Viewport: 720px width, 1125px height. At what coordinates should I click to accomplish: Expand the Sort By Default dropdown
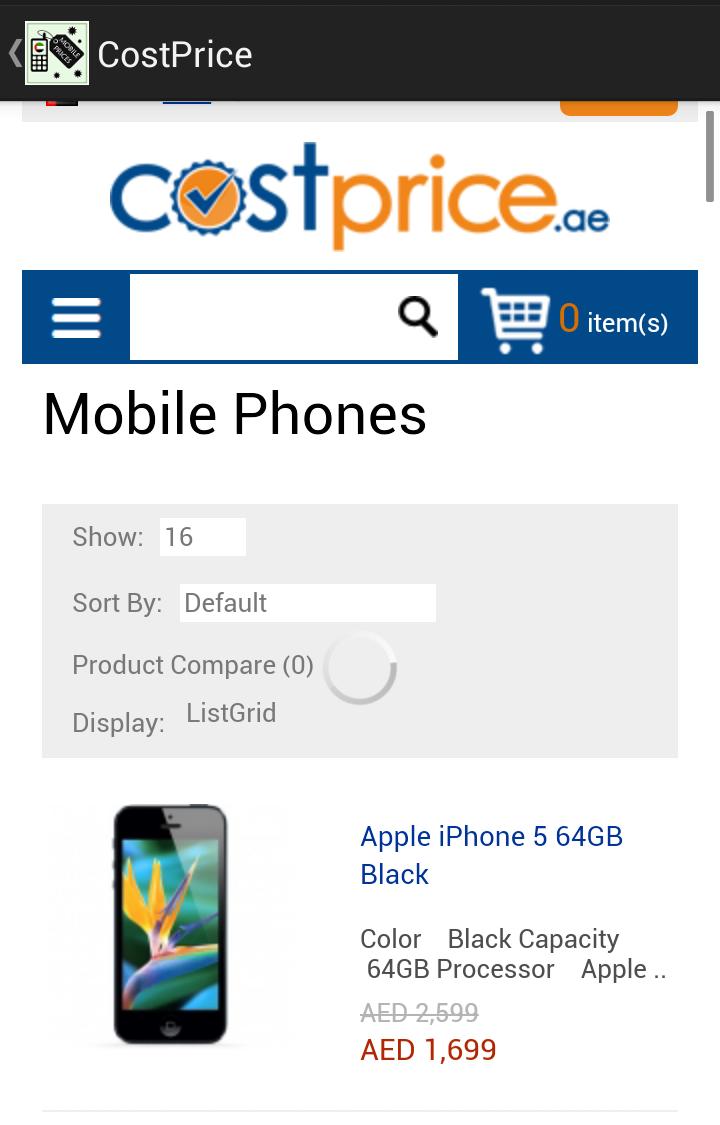pyautogui.click(x=307, y=603)
